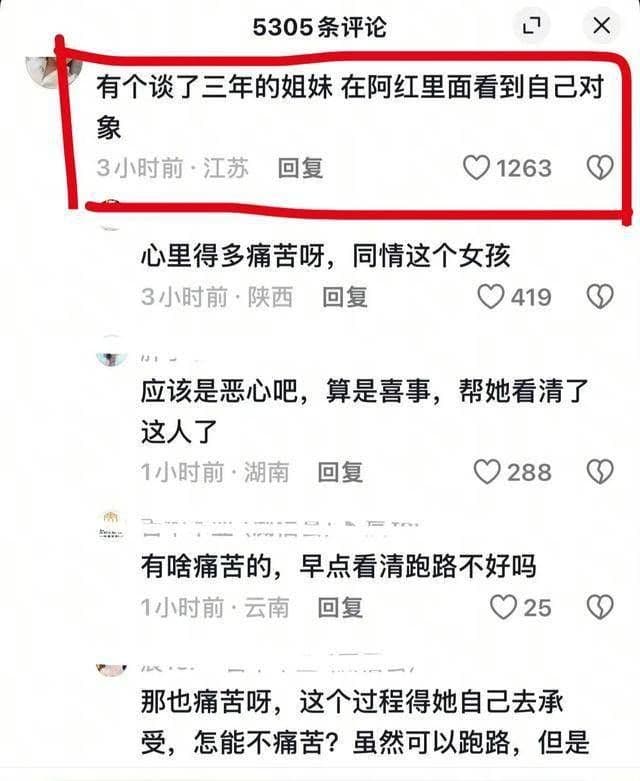Dislike the comment '应该是恶心吧'
640x781 pixels.
[x=598, y=471]
